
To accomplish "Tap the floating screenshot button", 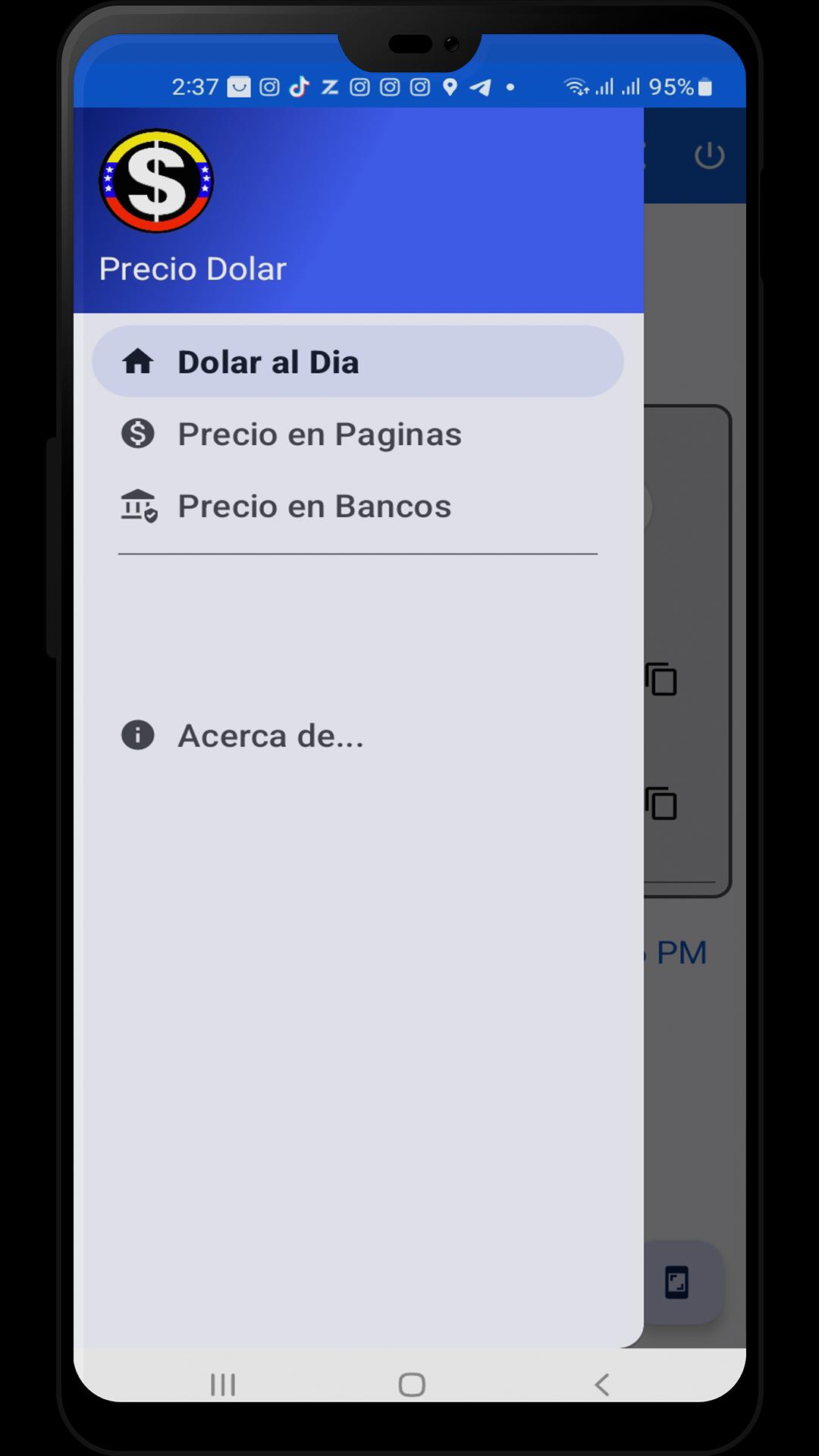I will coord(676,1282).
